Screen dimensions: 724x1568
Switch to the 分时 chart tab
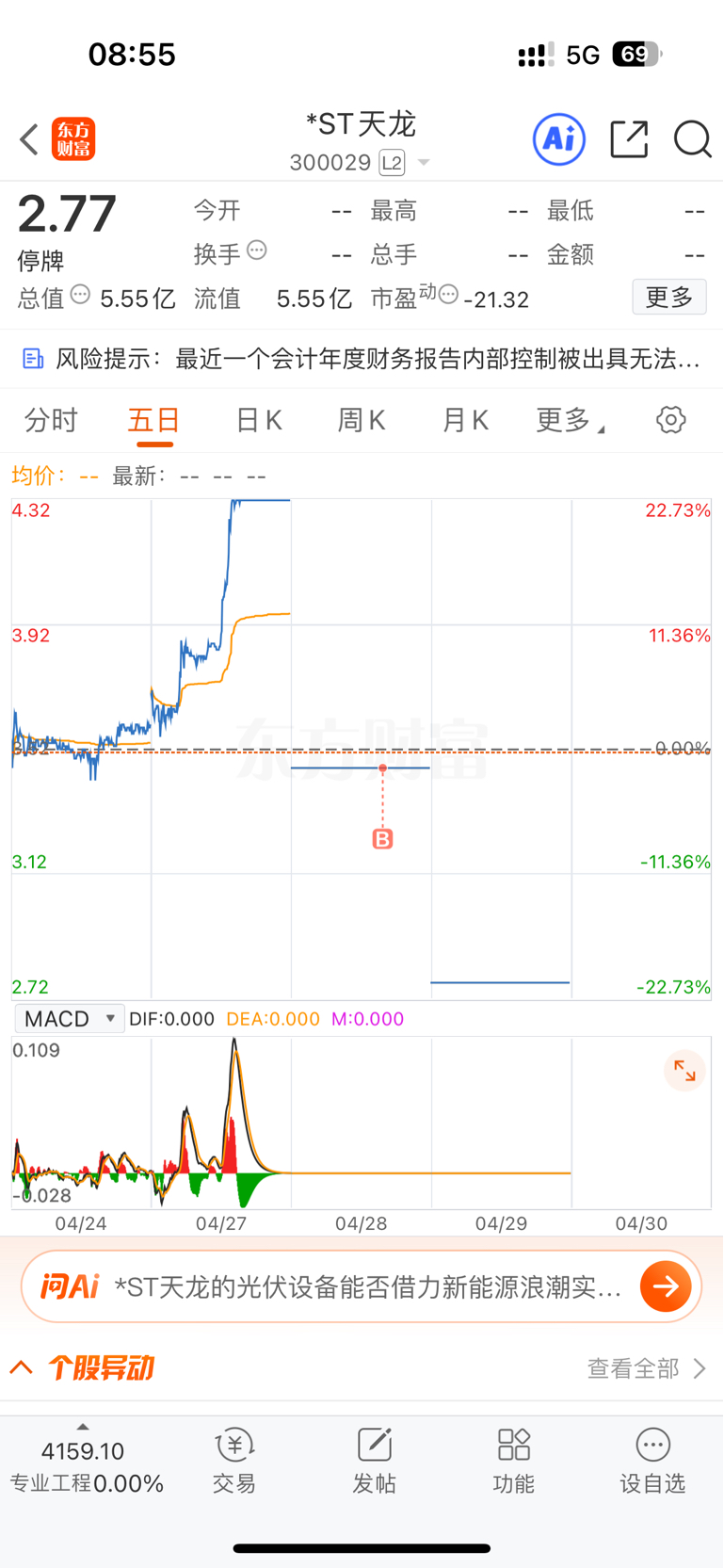point(51,420)
